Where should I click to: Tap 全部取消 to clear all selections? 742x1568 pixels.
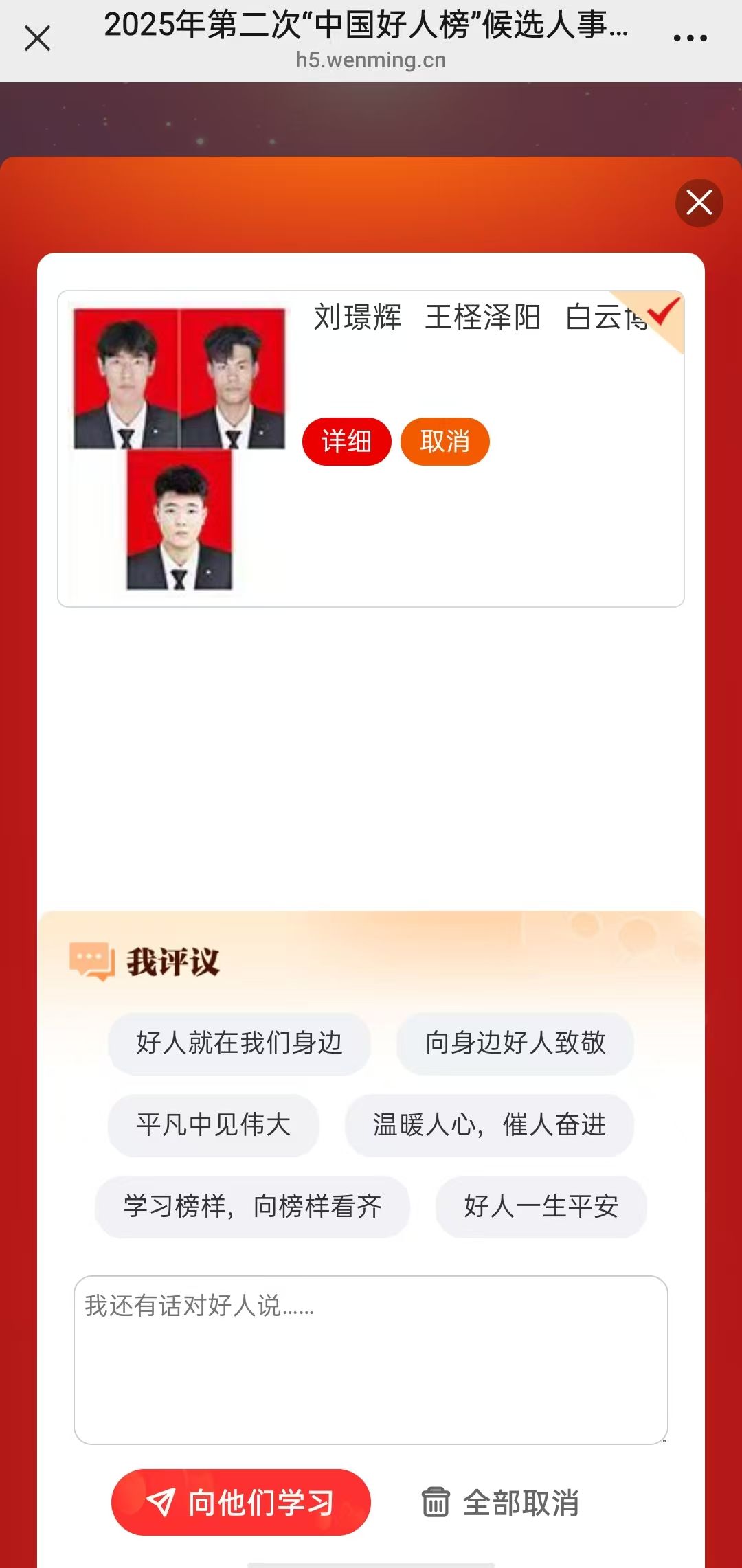click(x=501, y=1502)
